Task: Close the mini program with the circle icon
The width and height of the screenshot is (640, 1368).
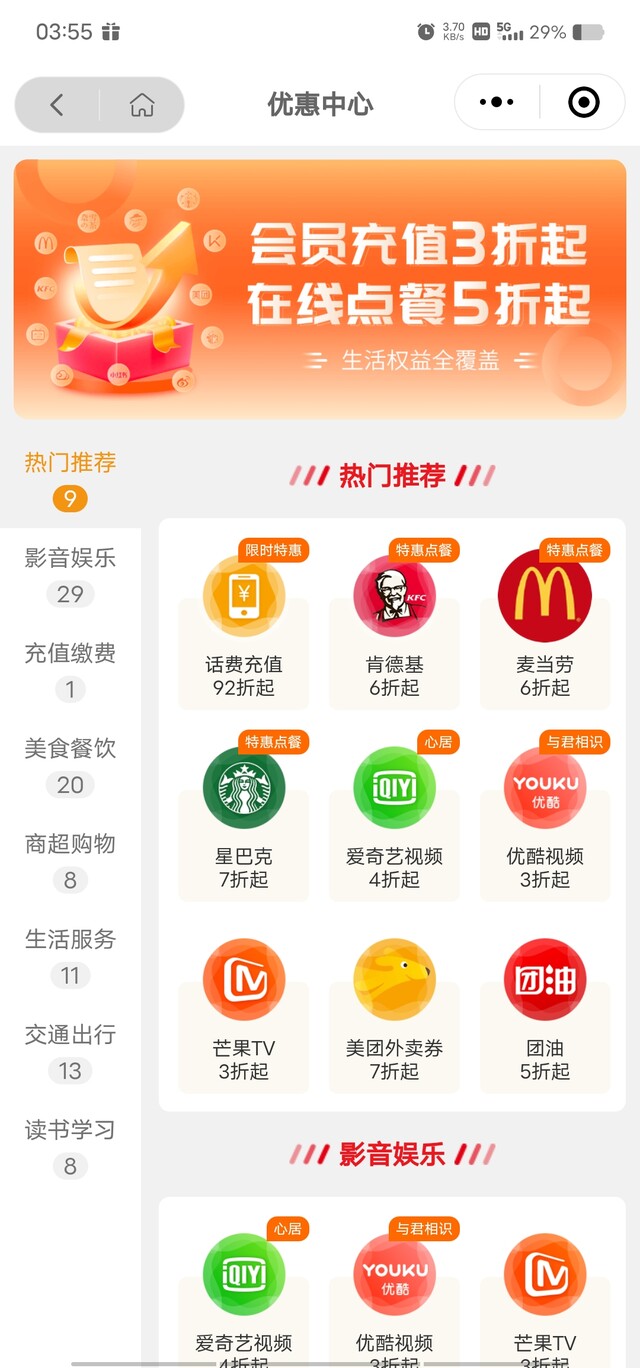Action: coord(583,102)
